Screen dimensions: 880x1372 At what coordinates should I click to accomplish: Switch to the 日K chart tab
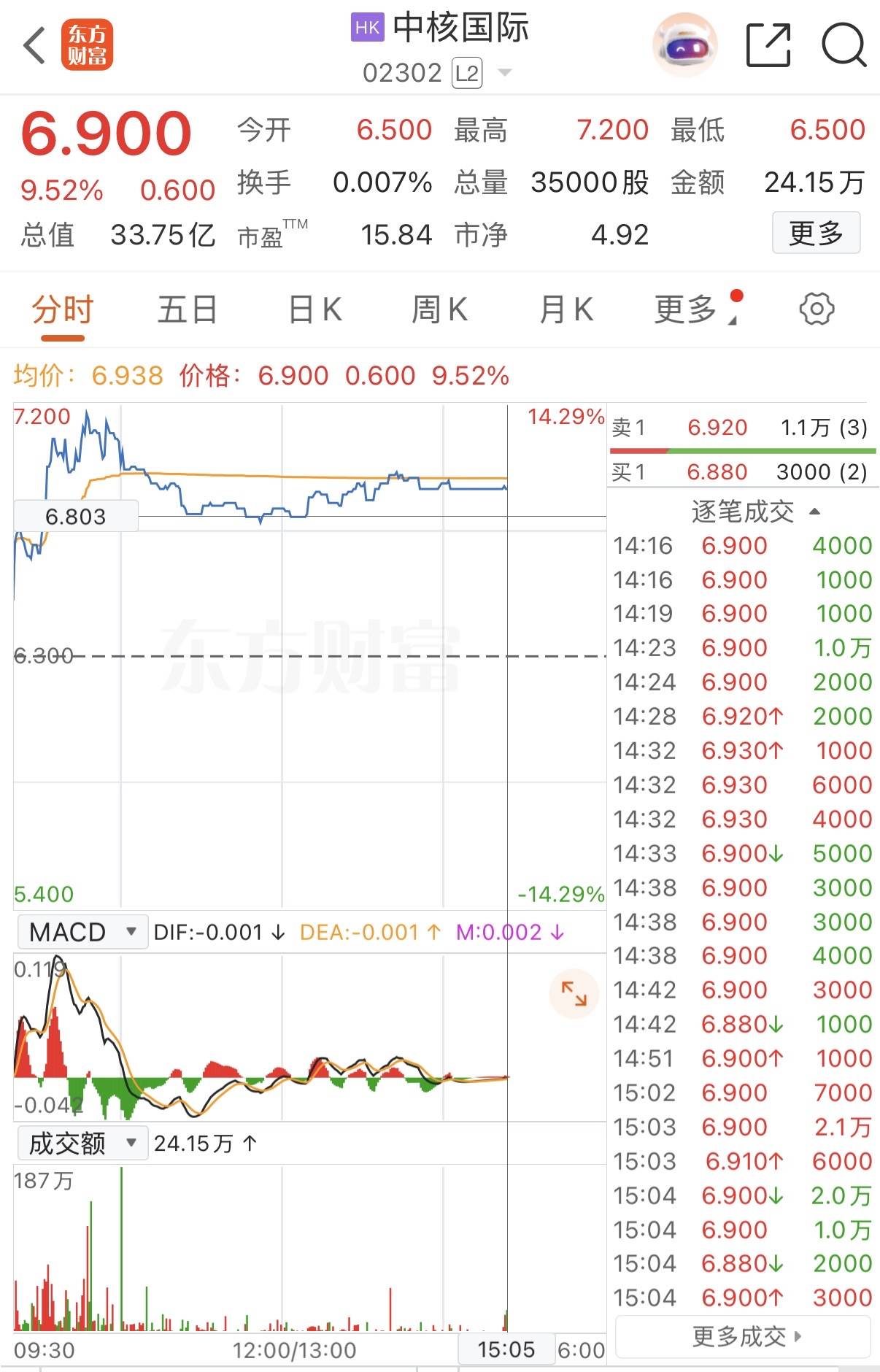315,310
